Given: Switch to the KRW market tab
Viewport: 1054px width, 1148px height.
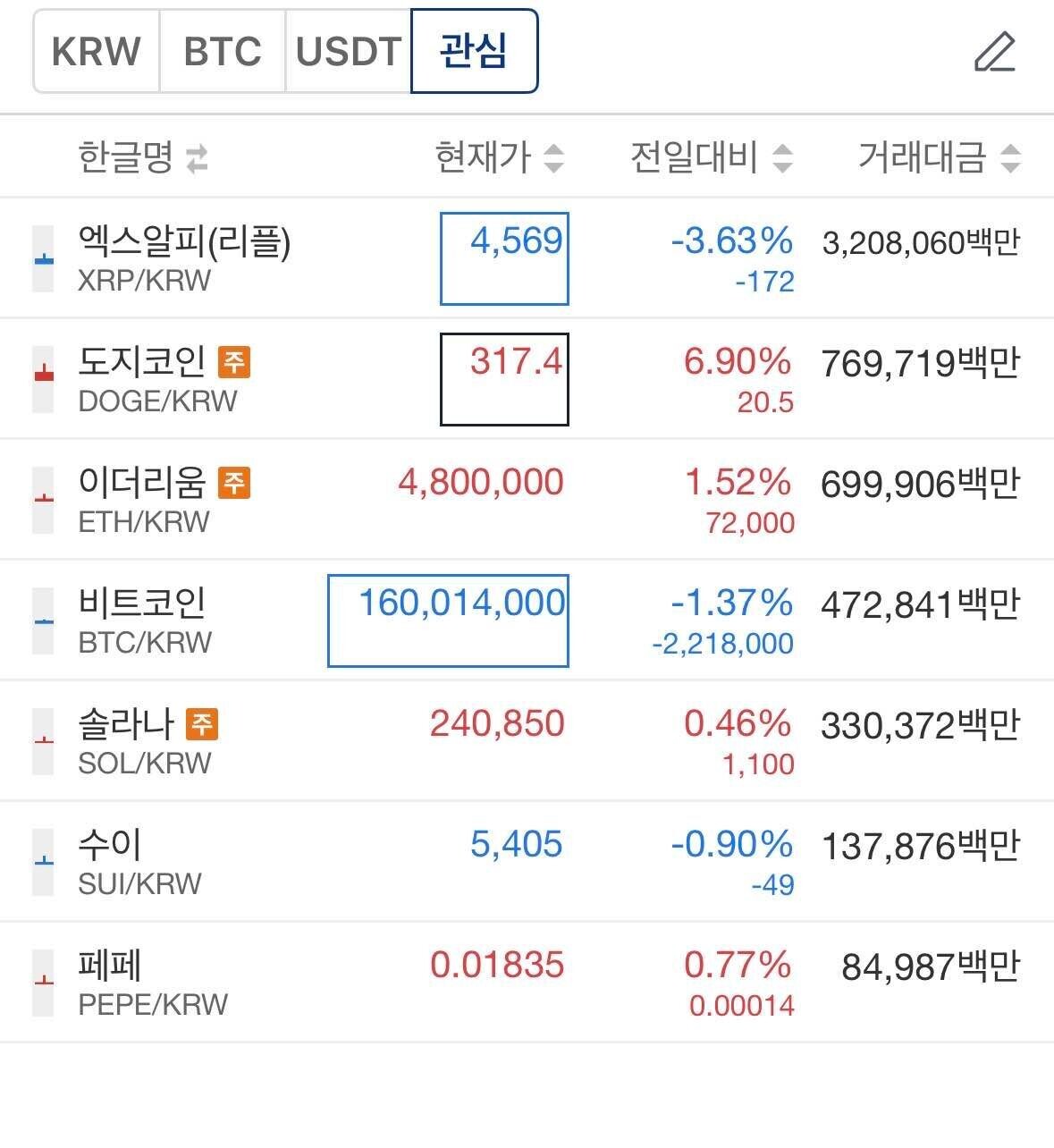Looking at the screenshot, I should tap(96, 52).
